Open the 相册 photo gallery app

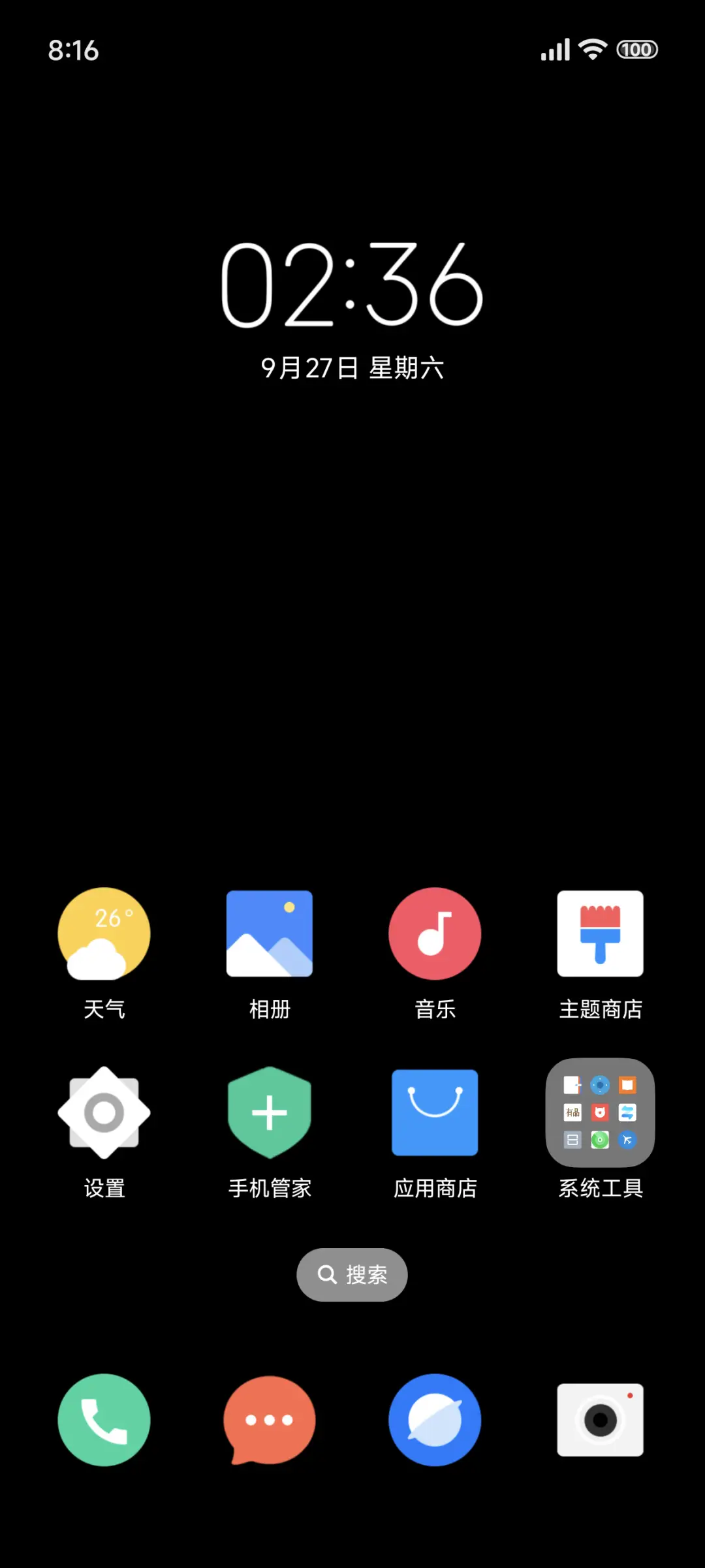pos(270,933)
